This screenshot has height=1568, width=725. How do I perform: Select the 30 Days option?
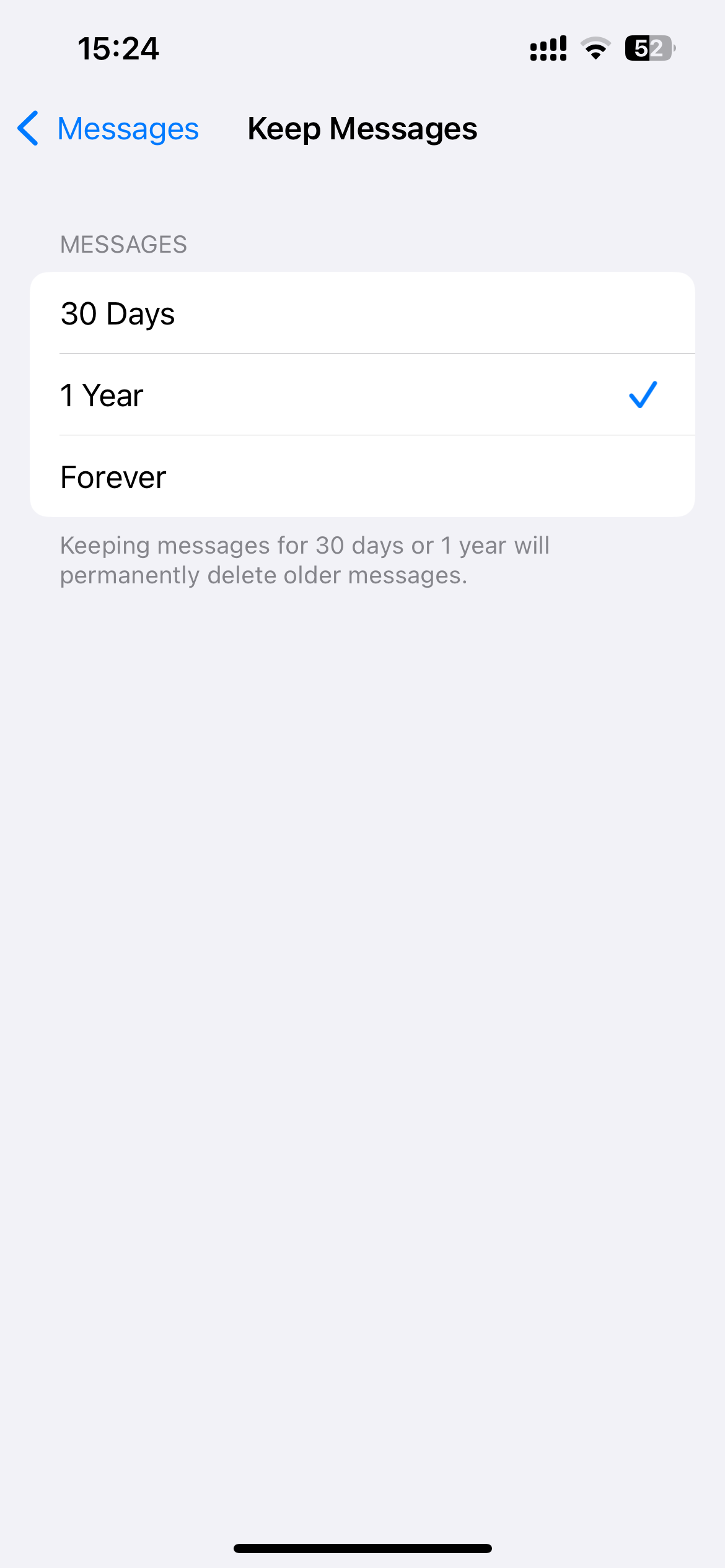pos(362,313)
